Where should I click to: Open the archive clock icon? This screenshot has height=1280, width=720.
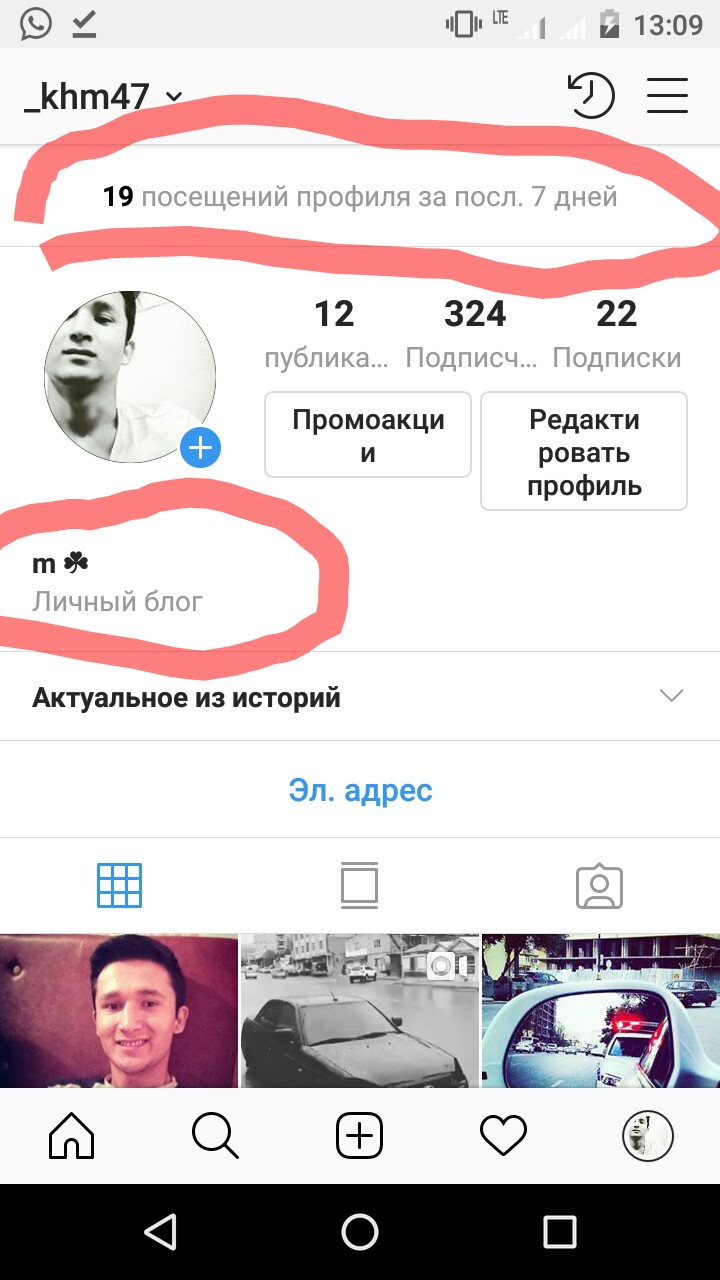pos(590,96)
